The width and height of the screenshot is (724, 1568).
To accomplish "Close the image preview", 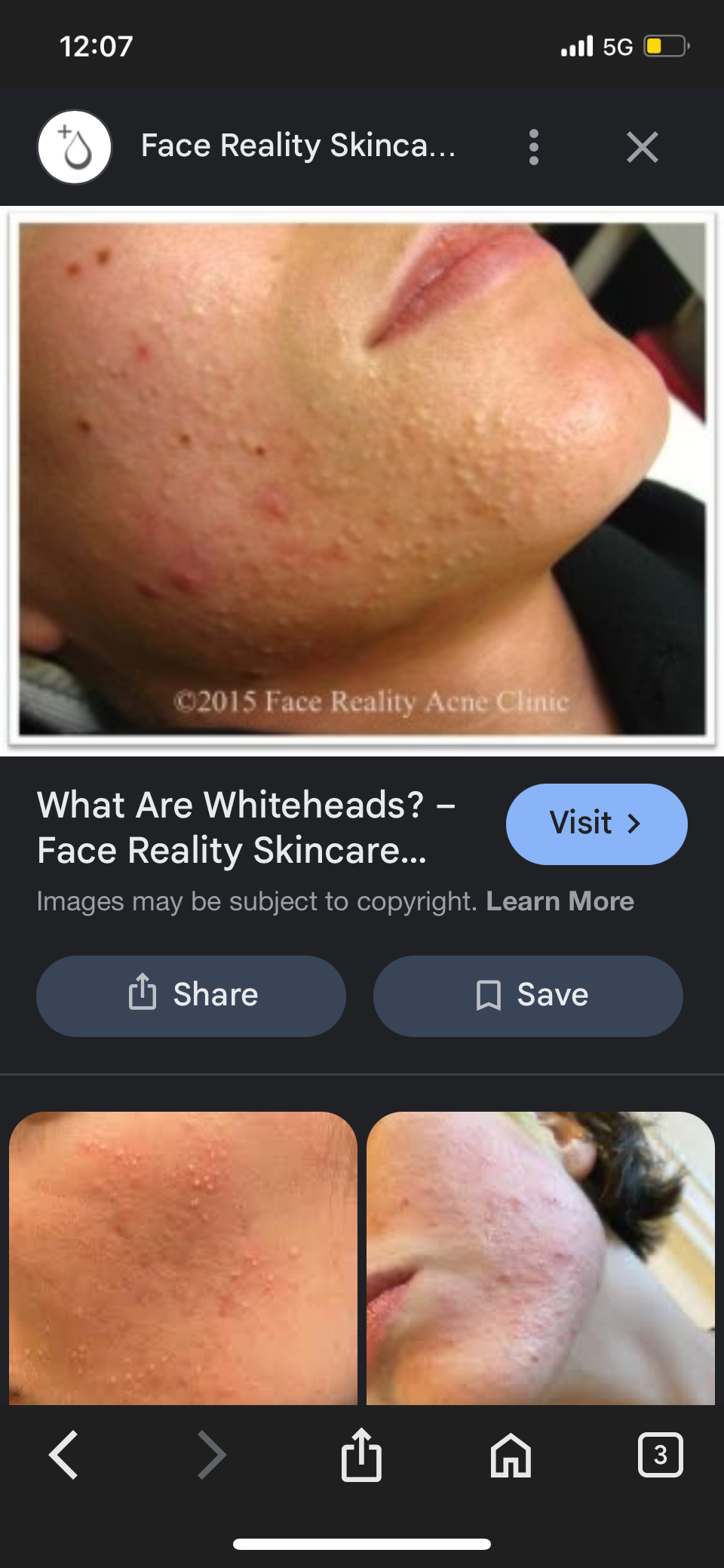I will pos(642,147).
